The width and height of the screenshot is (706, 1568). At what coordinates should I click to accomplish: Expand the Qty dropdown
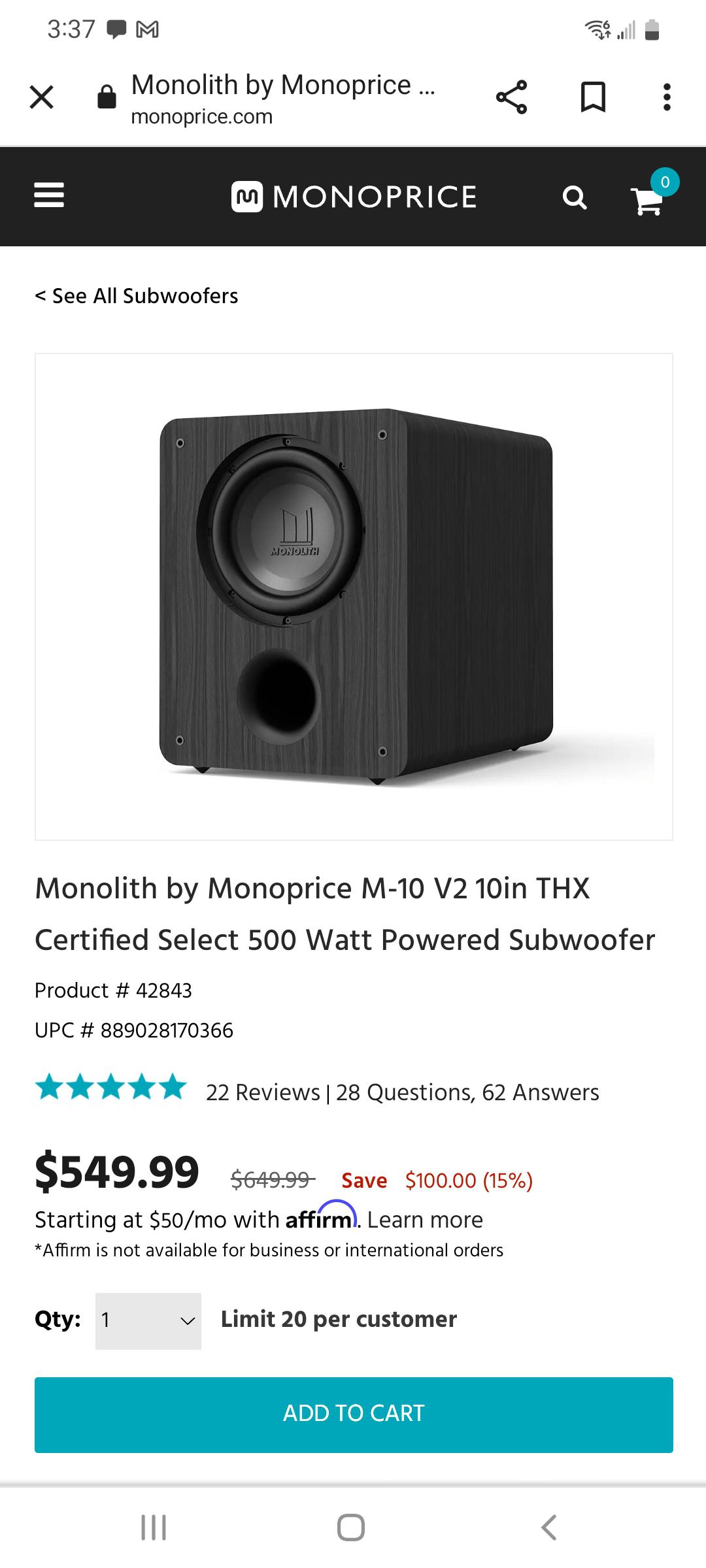[x=148, y=1320]
